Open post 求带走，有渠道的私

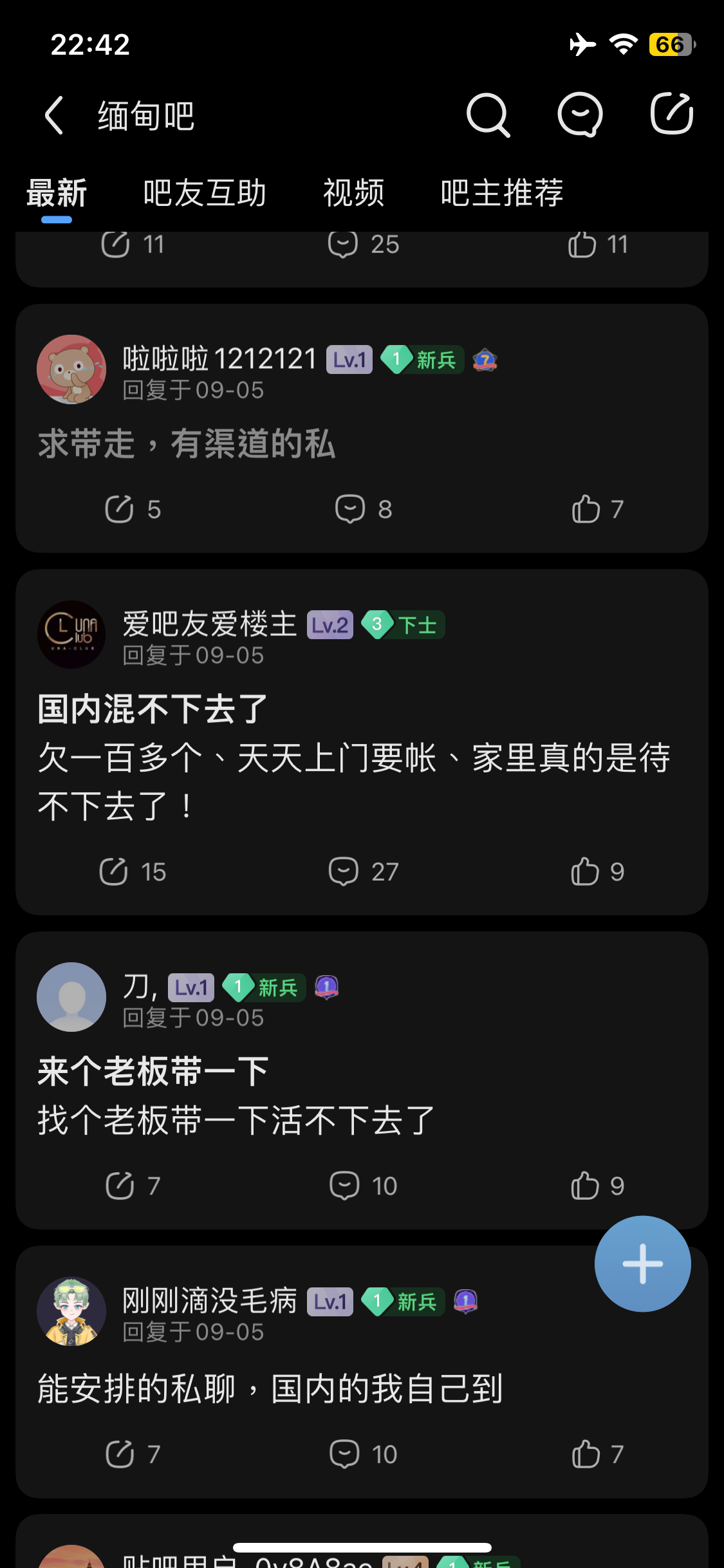[187, 444]
